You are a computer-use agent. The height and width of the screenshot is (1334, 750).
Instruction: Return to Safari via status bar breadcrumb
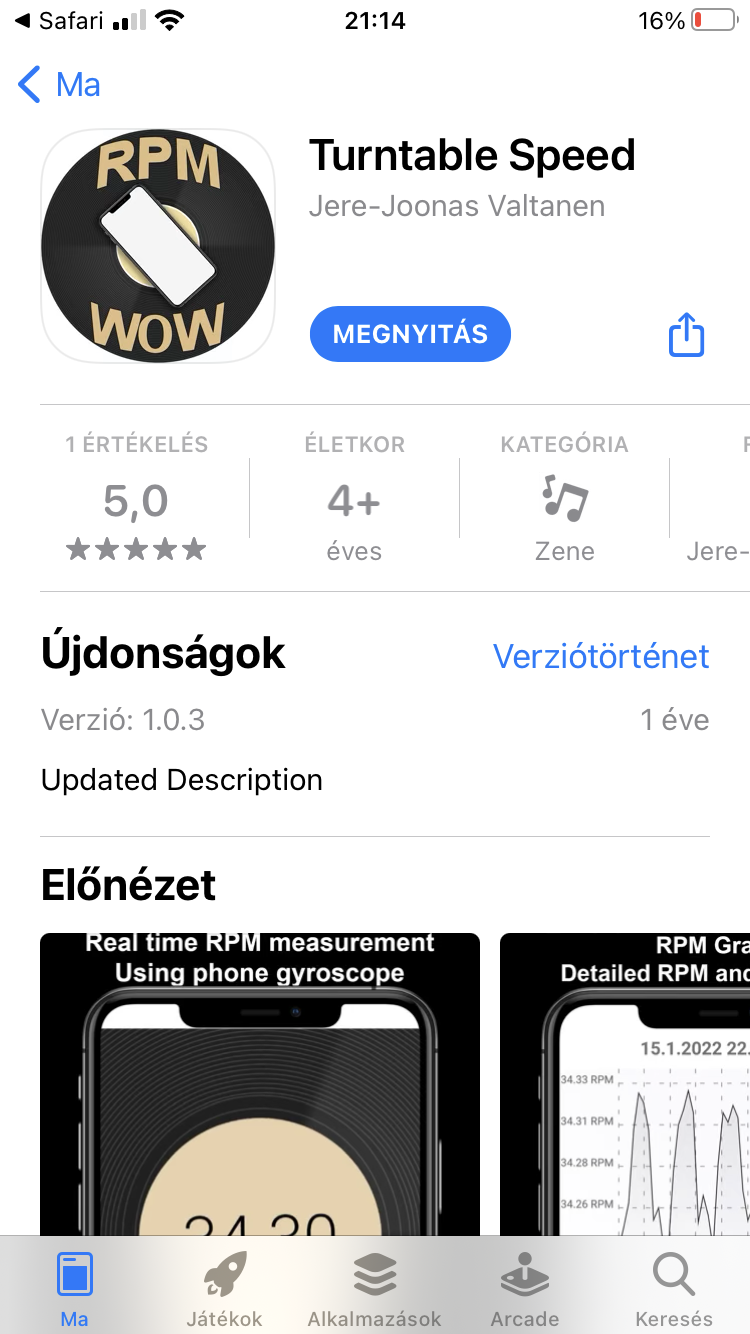click(60, 21)
